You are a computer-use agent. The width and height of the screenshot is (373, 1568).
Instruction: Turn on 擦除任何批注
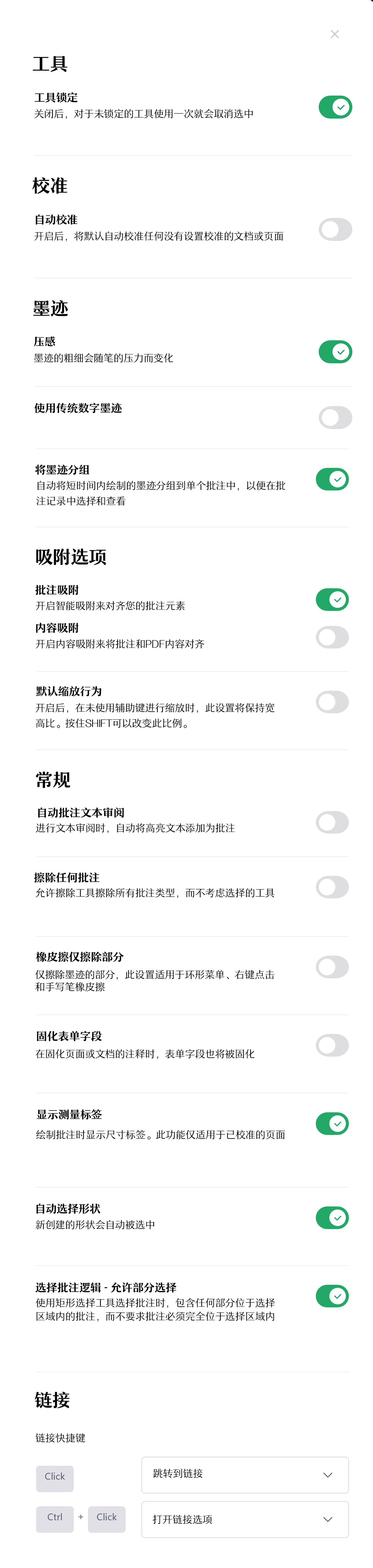[332, 887]
